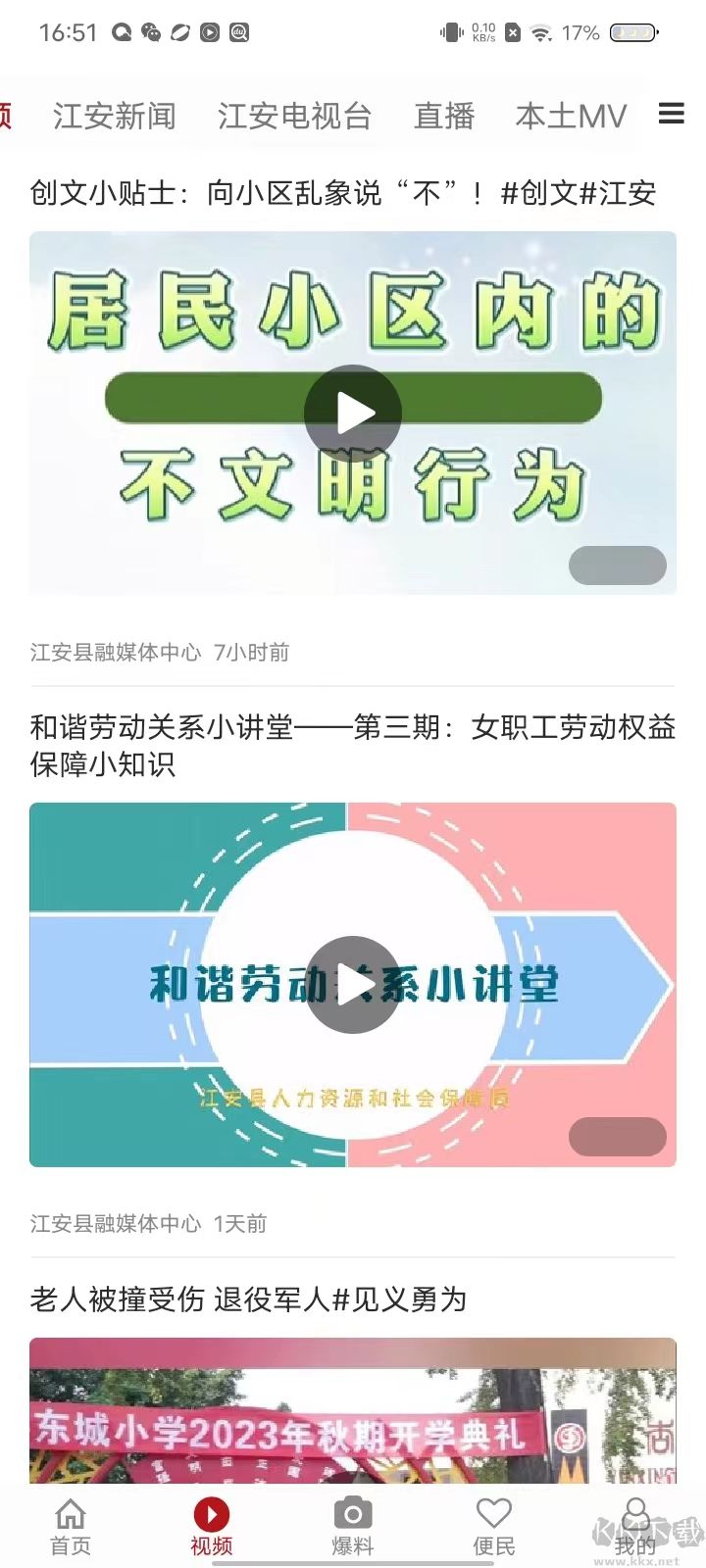706x1568 pixels.
Task: Open the channel list hamburger menu
Action: pos(672,114)
